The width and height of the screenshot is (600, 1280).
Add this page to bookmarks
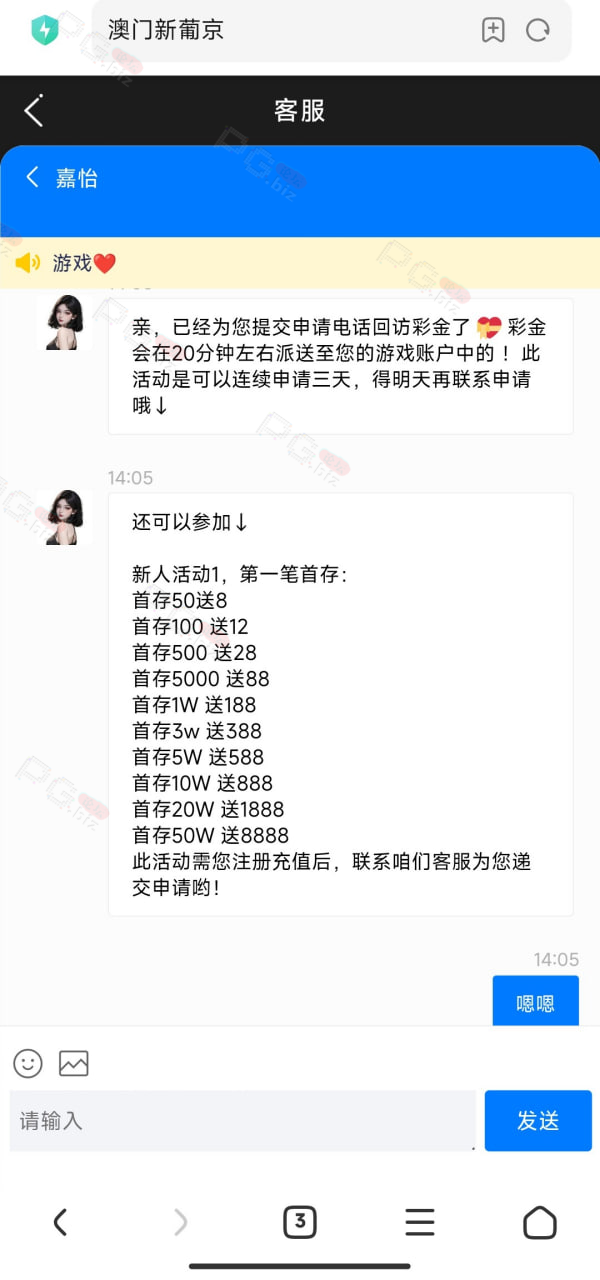pos(493,30)
